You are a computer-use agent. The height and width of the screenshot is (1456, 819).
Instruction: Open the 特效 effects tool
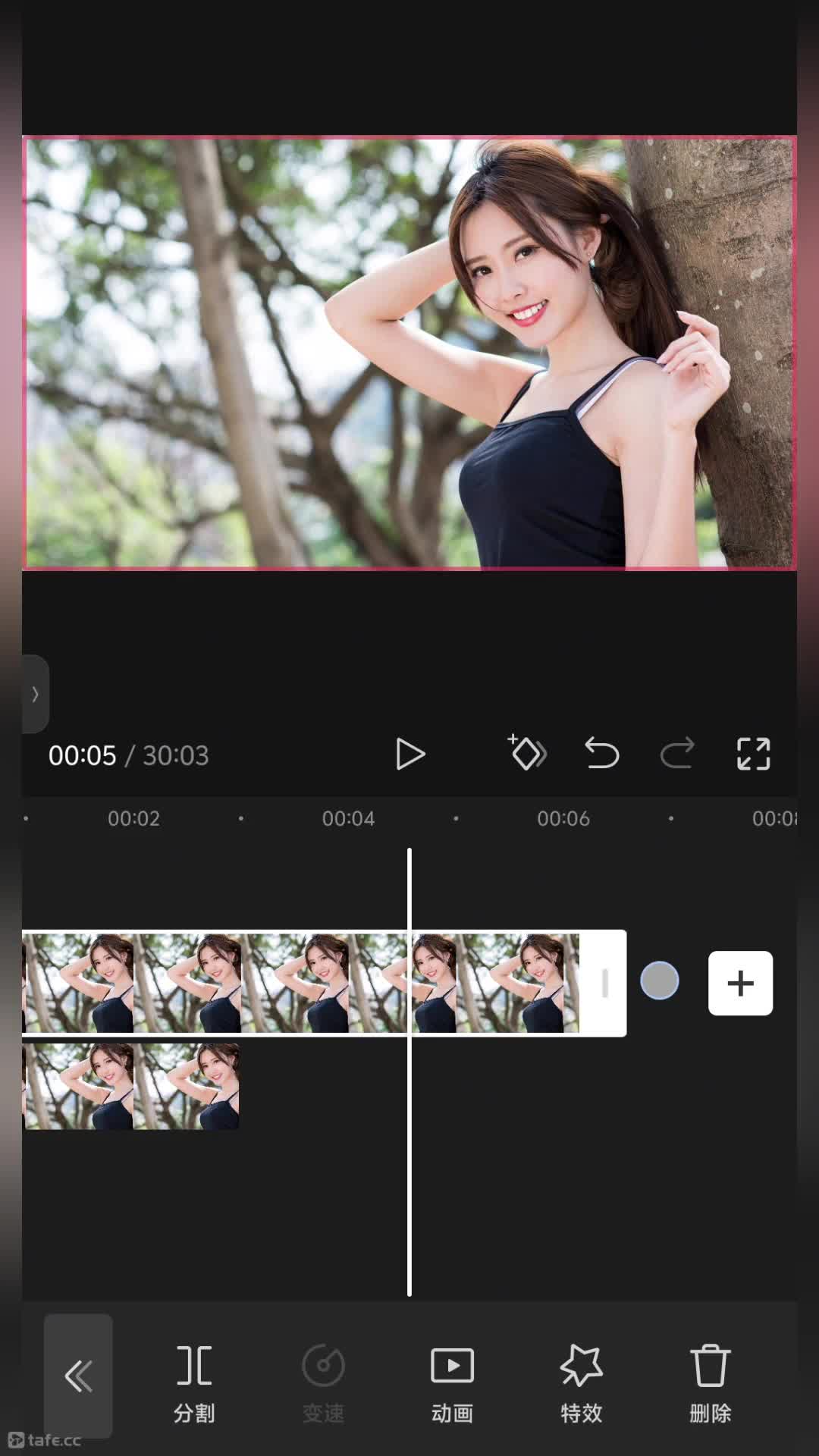point(581,1384)
